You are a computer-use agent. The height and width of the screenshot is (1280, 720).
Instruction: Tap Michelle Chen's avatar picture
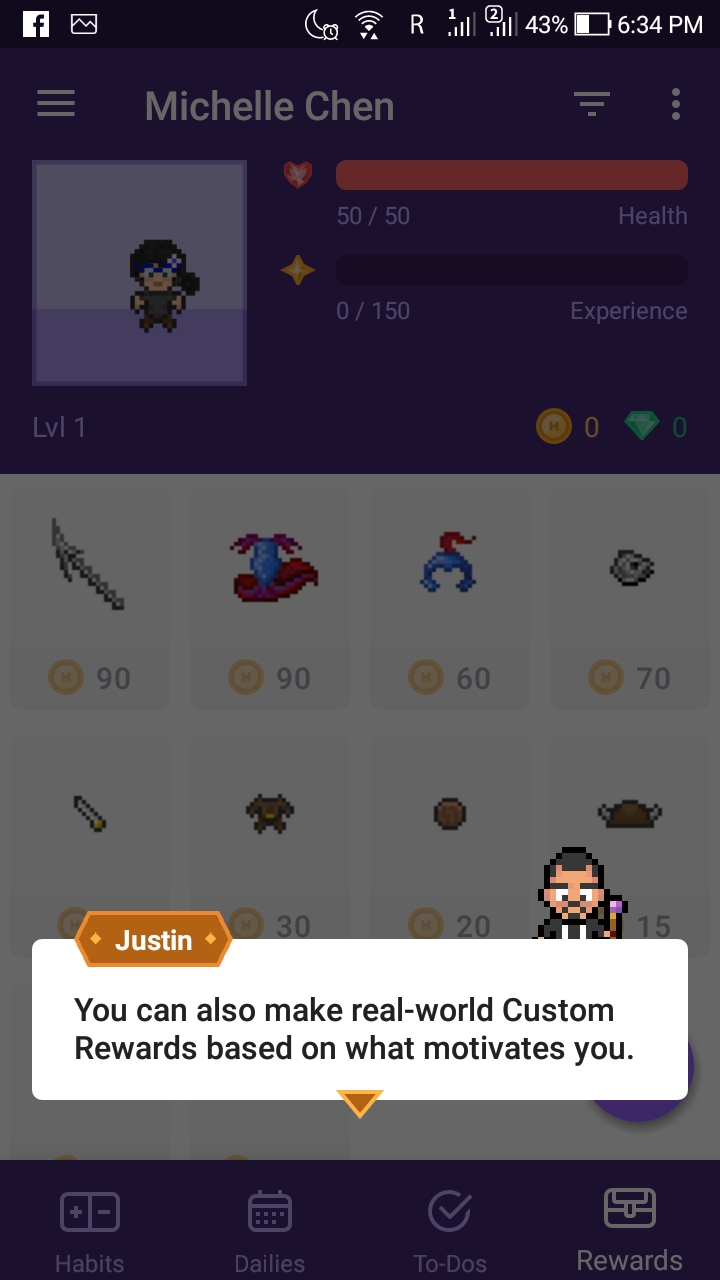pos(139,273)
